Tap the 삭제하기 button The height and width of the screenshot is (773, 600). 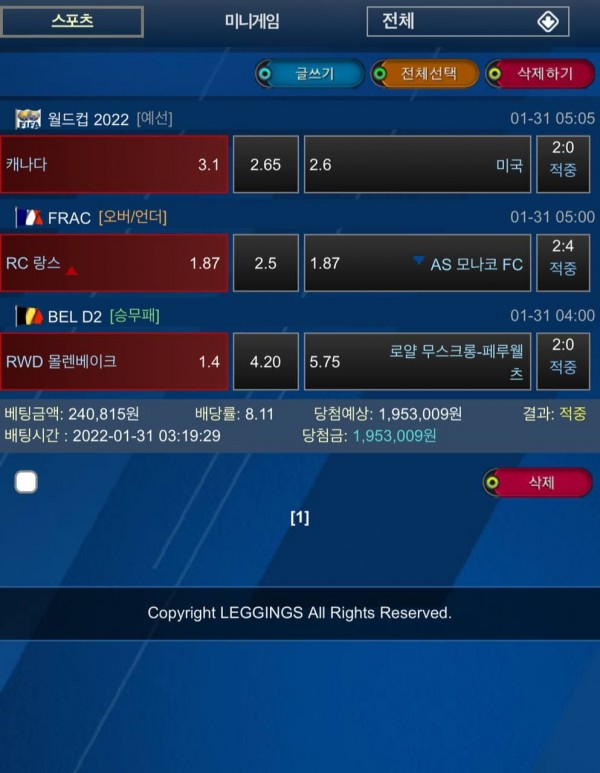point(538,74)
